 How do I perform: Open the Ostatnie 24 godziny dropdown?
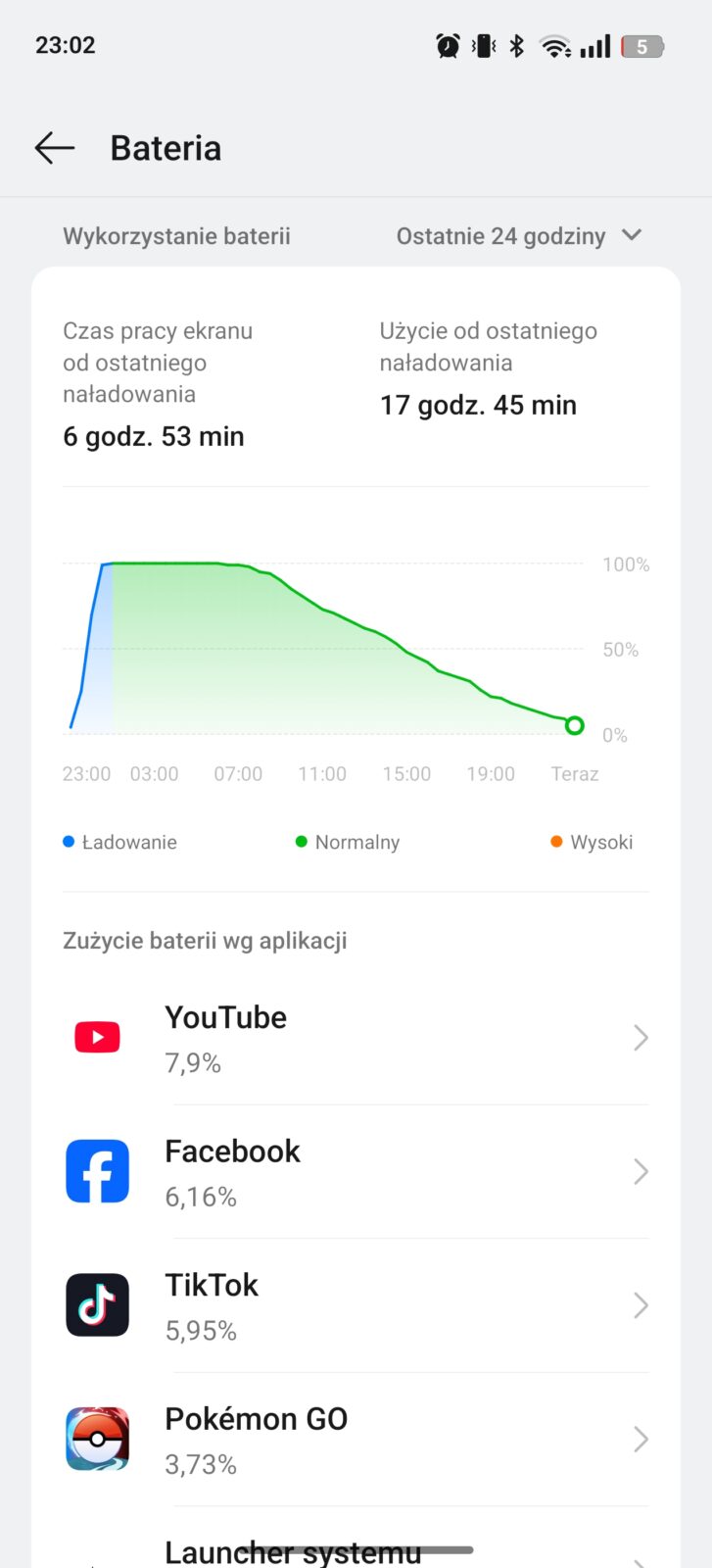pos(519,236)
